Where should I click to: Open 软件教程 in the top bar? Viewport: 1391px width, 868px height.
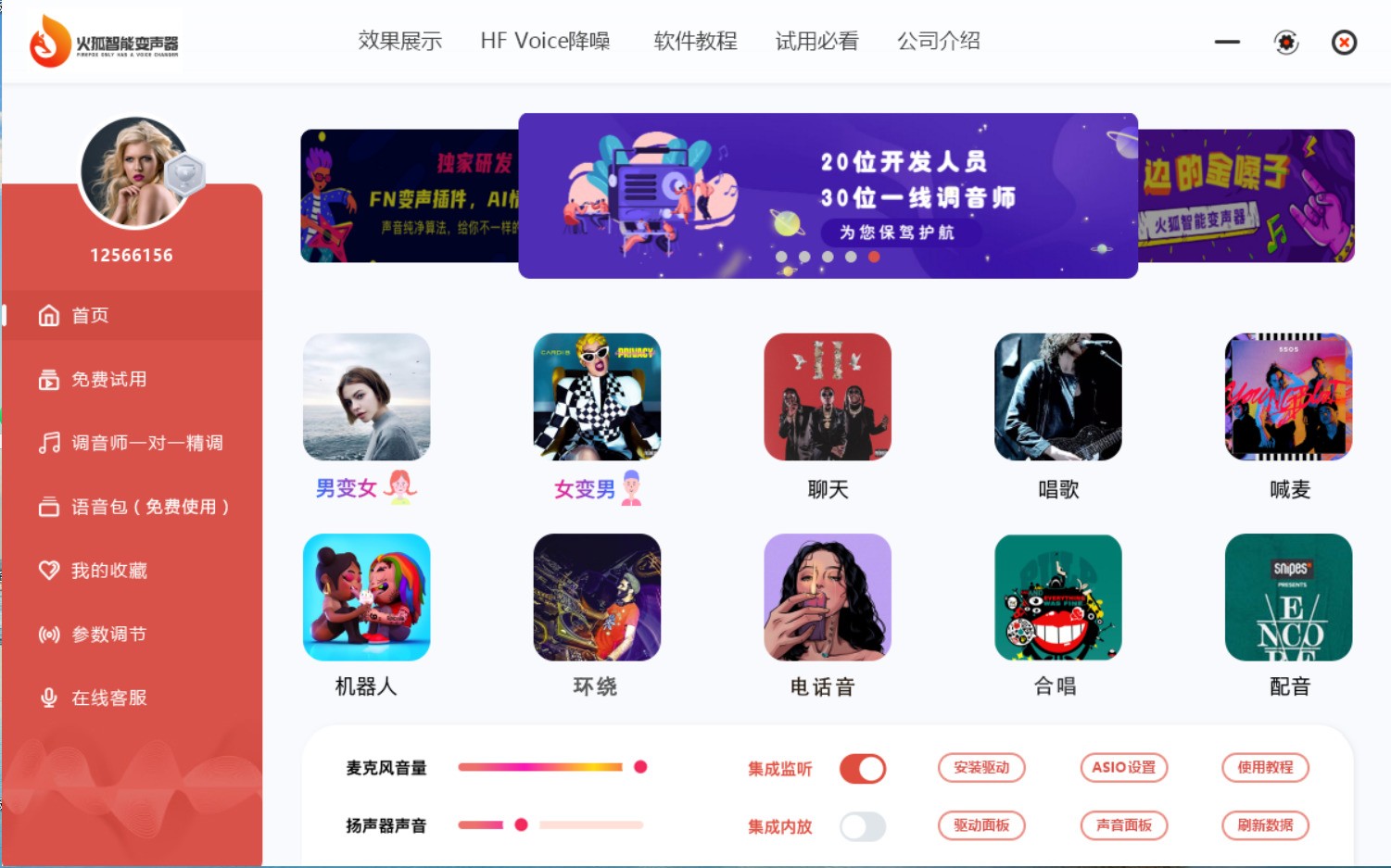[x=695, y=41]
